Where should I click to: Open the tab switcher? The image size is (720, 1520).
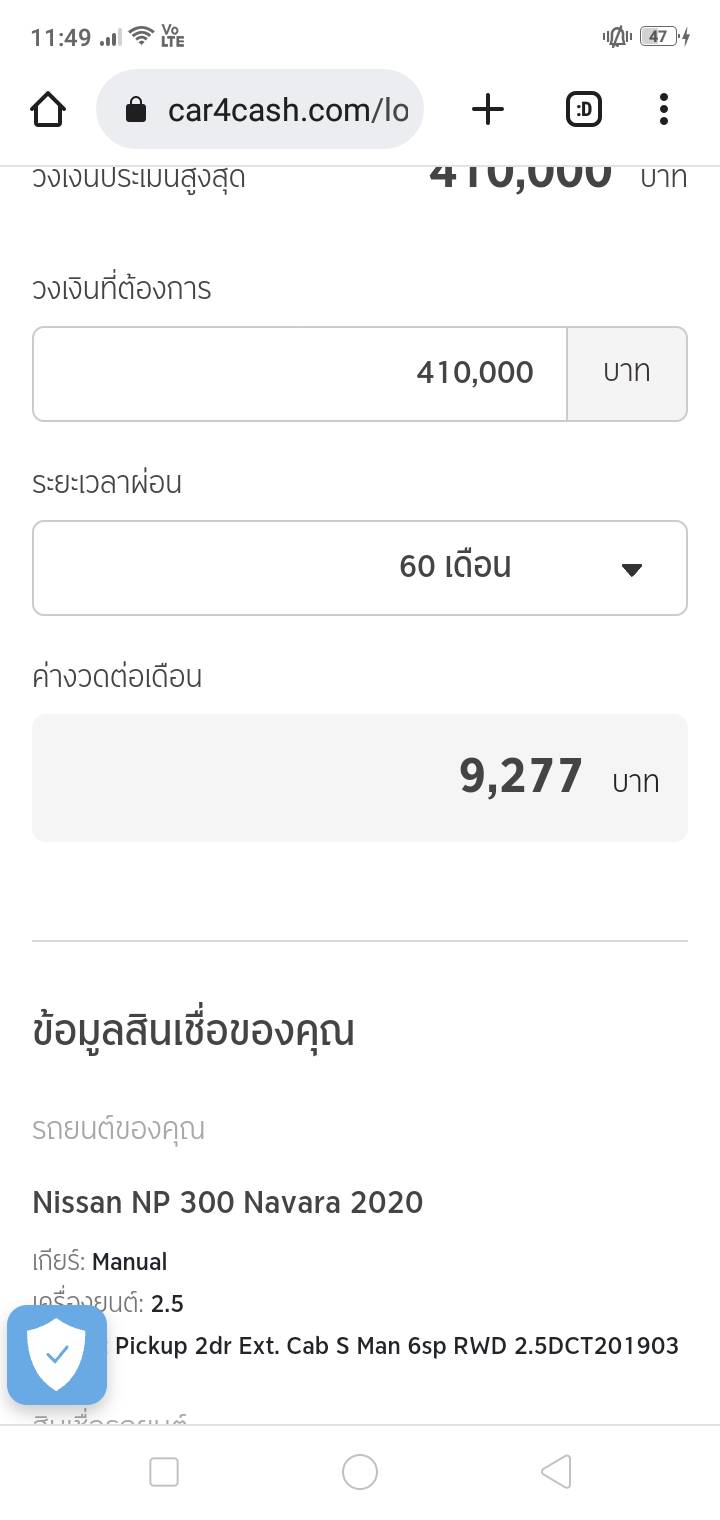(584, 109)
